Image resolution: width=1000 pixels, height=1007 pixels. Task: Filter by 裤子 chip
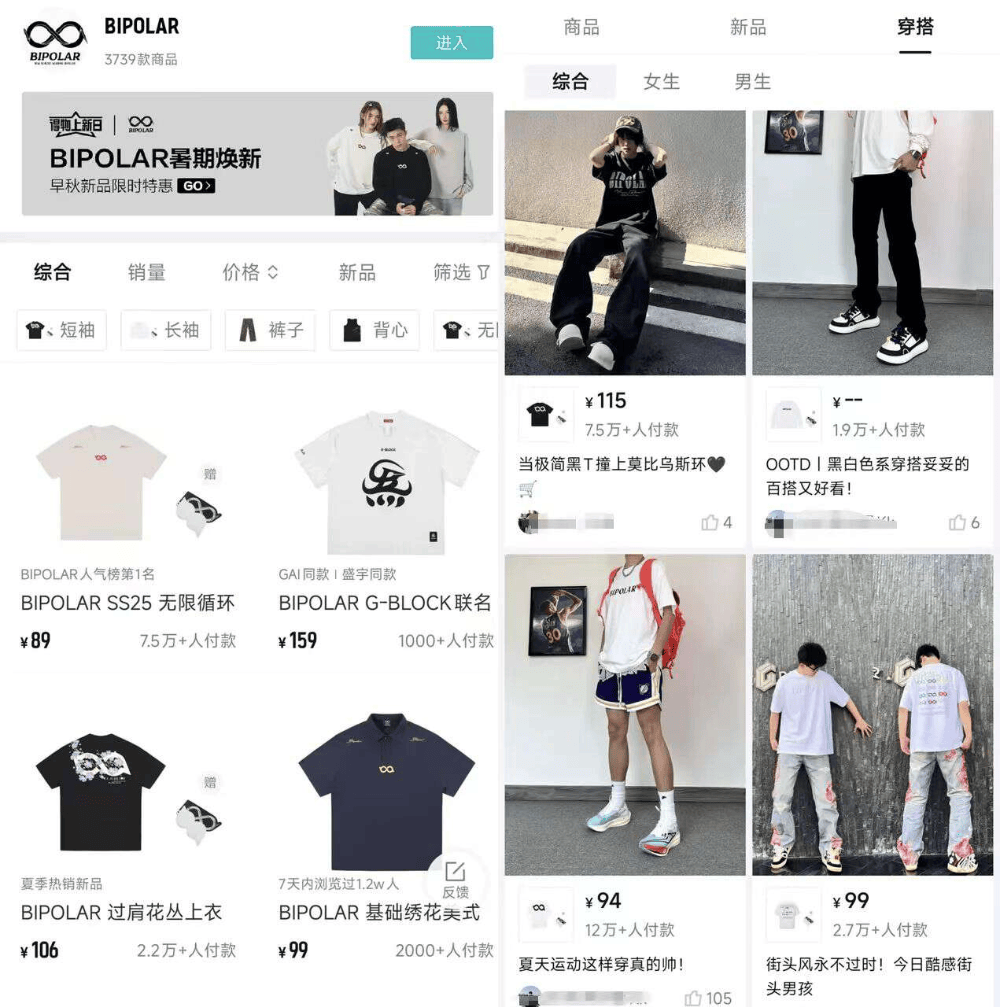pos(271,330)
